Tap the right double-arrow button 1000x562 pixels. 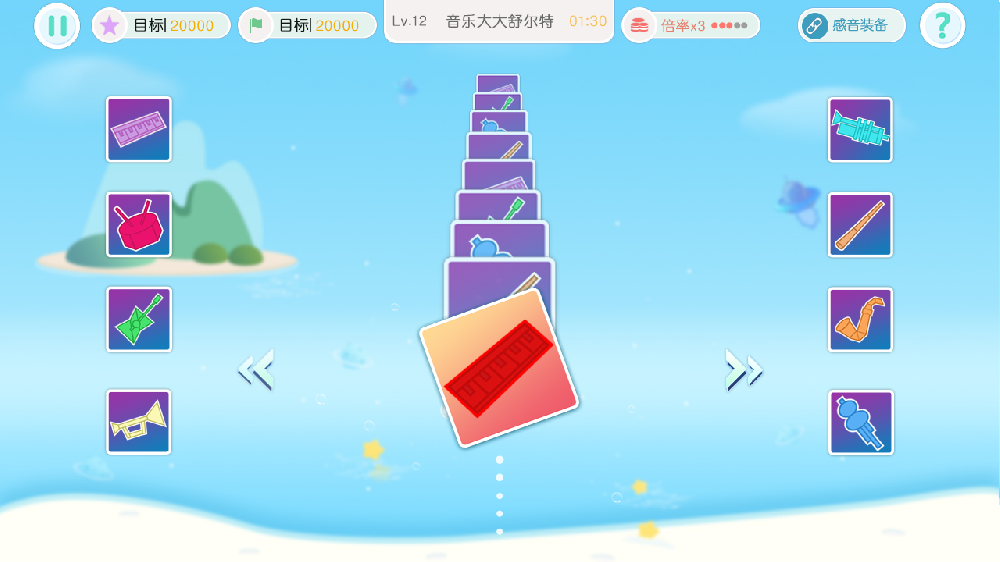coord(743,370)
